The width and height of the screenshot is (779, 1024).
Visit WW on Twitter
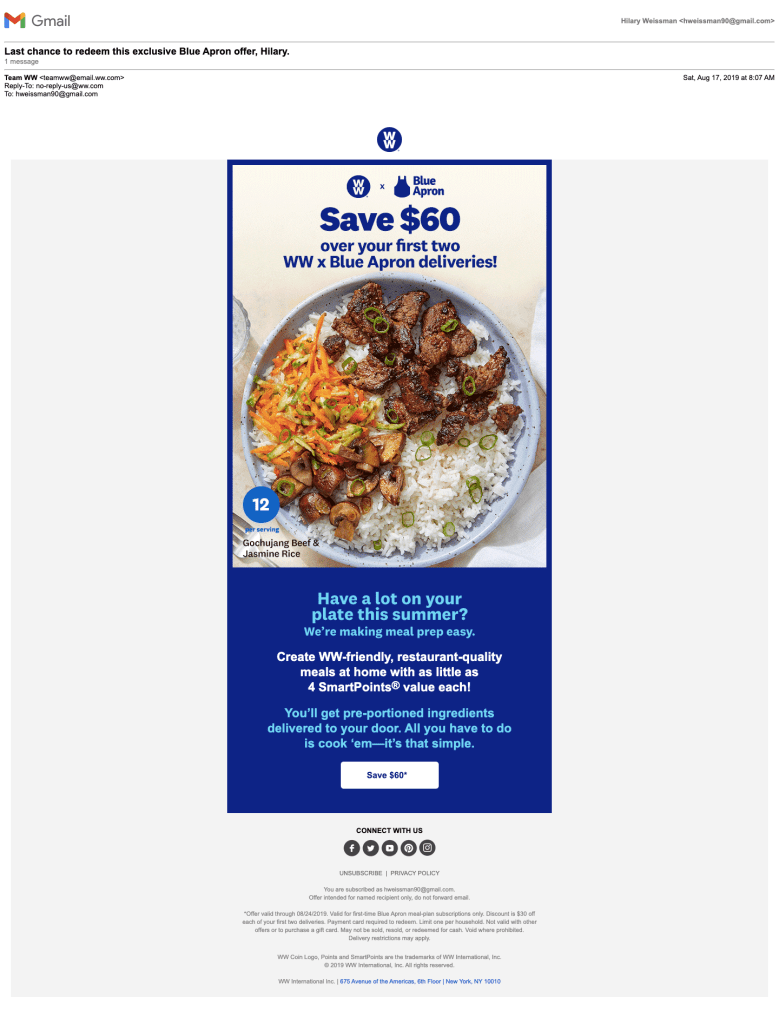pos(371,848)
